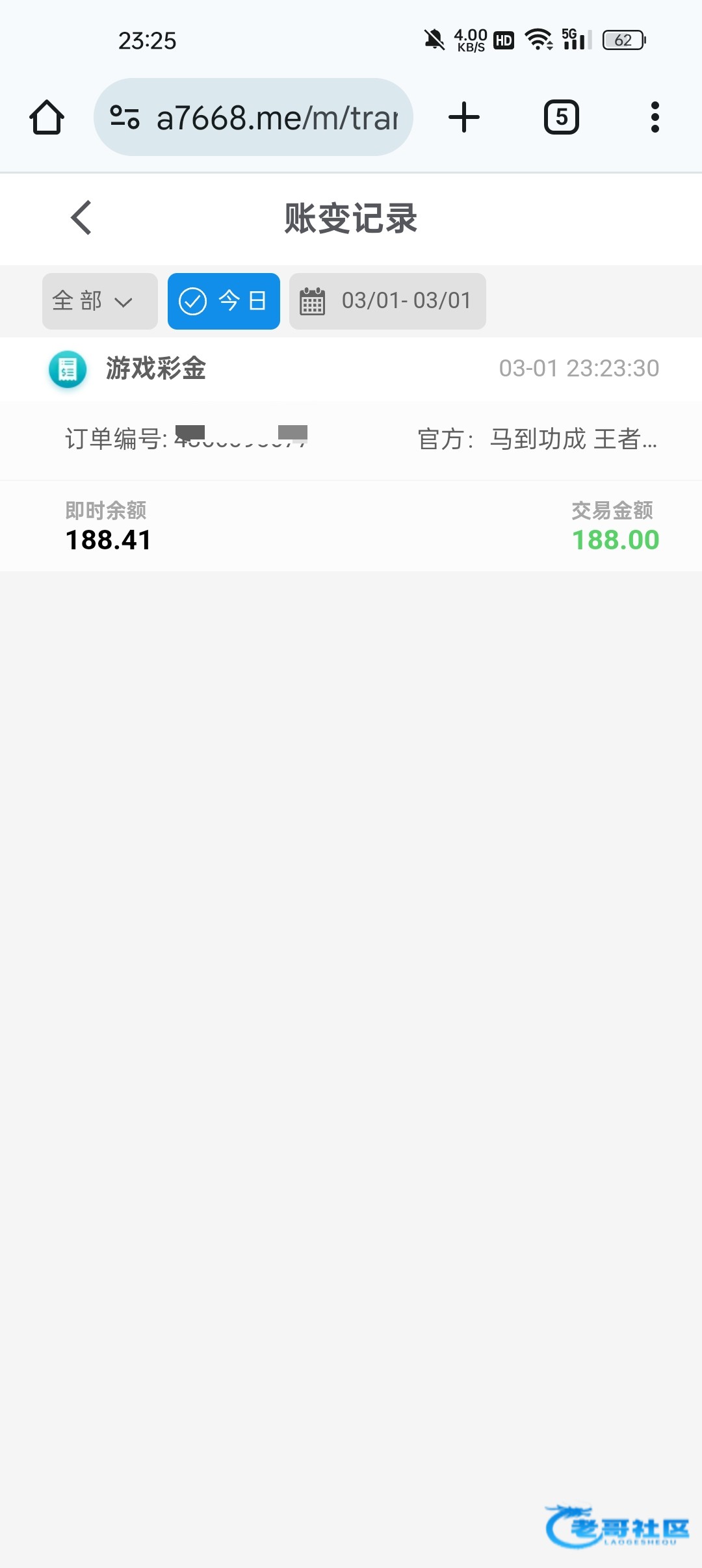Open the browser overflow menu
The height and width of the screenshot is (1568, 702).
(x=655, y=118)
